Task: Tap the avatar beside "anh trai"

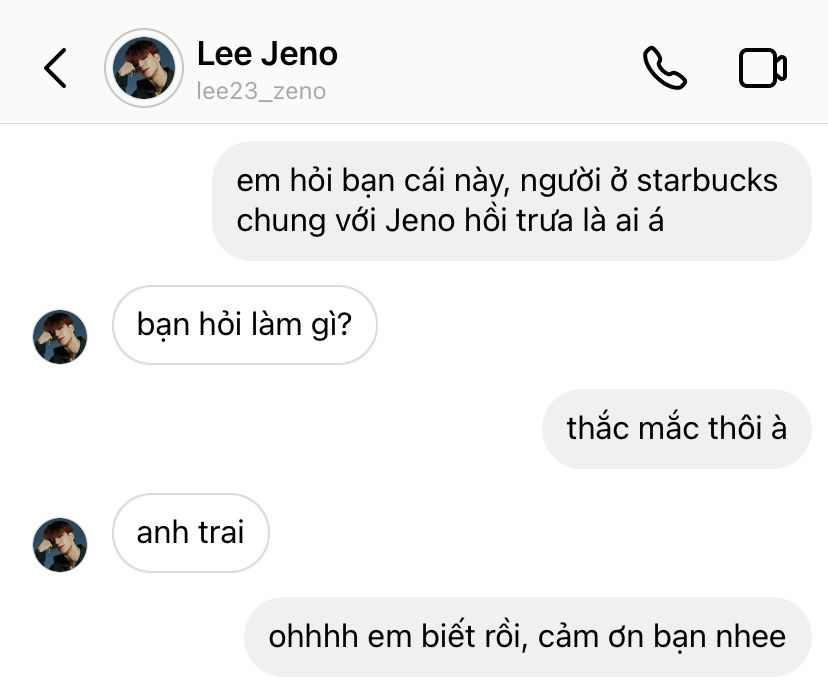Action: pos(60,545)
